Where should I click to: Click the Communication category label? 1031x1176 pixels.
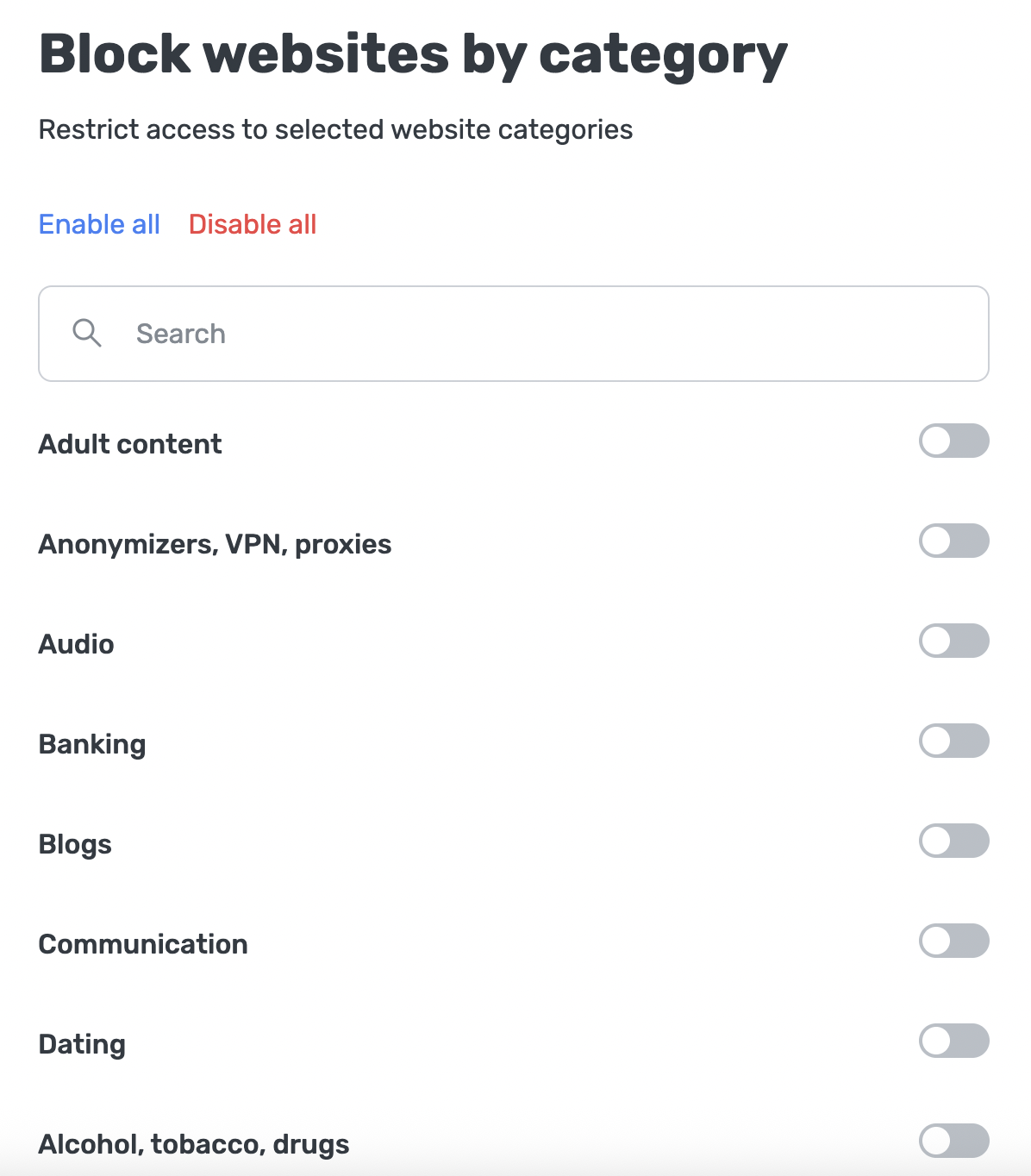[143, 943]
